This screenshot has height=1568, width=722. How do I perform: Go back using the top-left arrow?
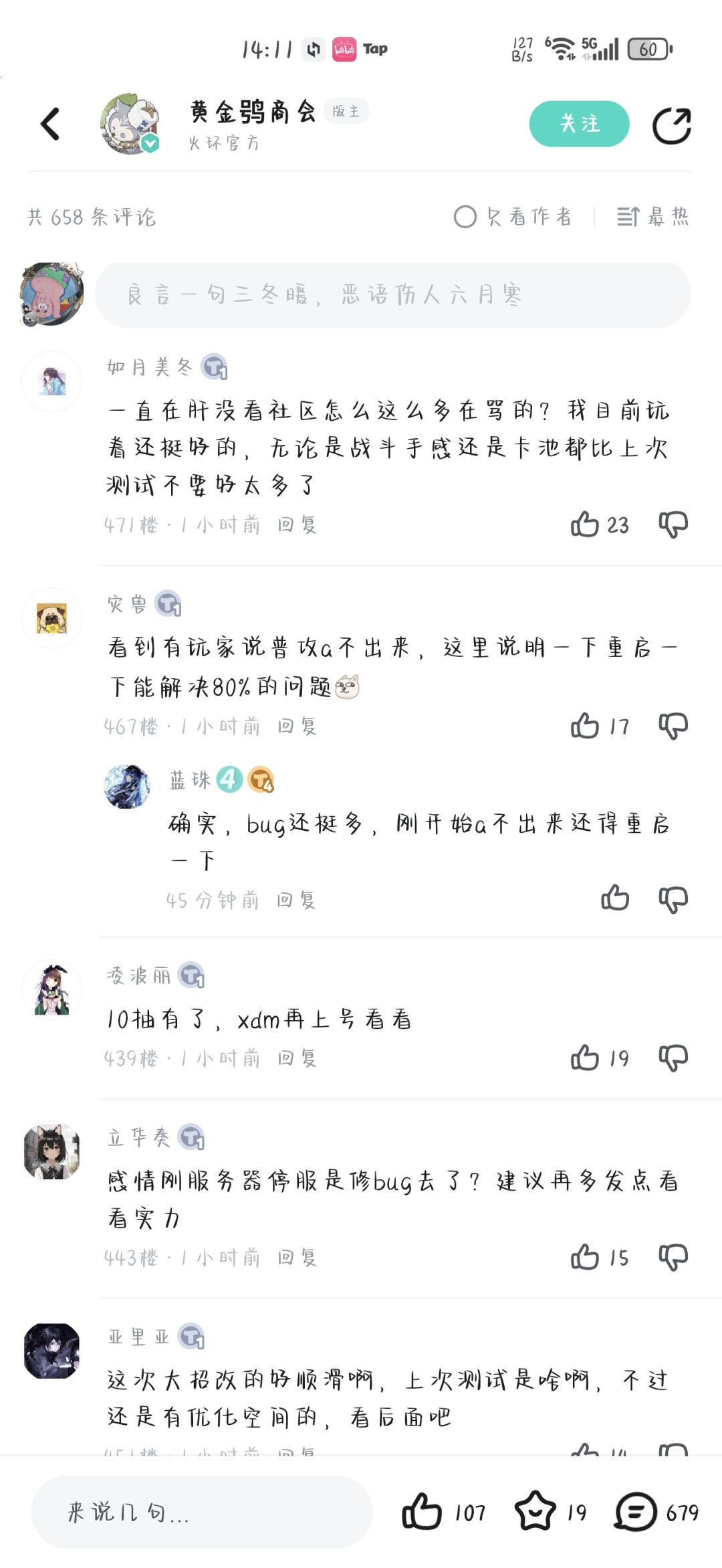(x=50, y=124)
